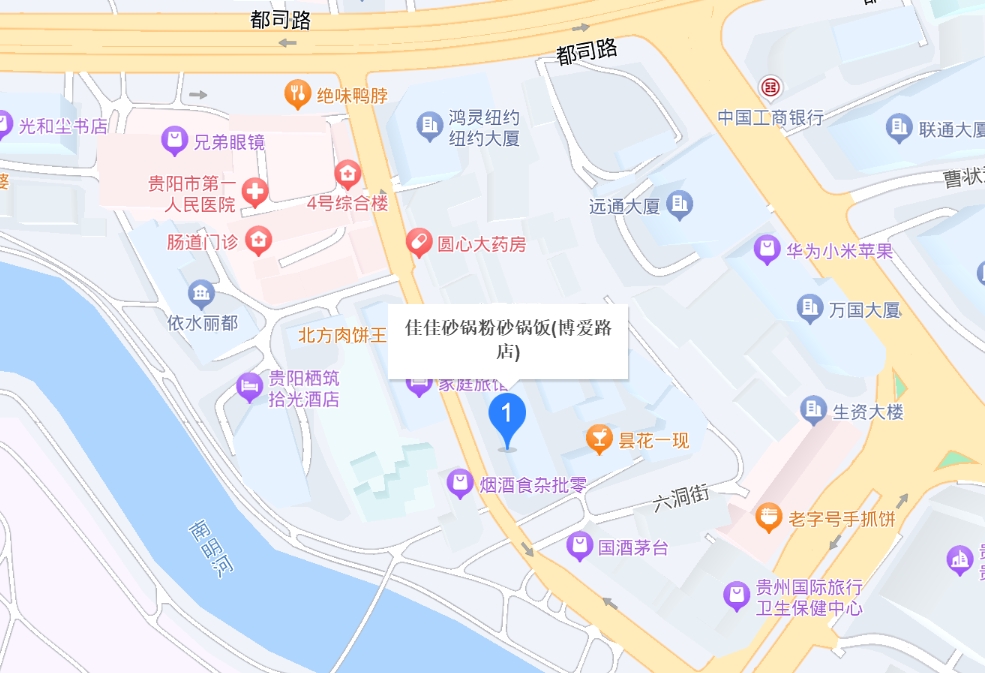Select the 贵阳栖筑拾光酒店 hotel marker
The height and width of the screenshot is (673, 985).
[x=249, y=387]
